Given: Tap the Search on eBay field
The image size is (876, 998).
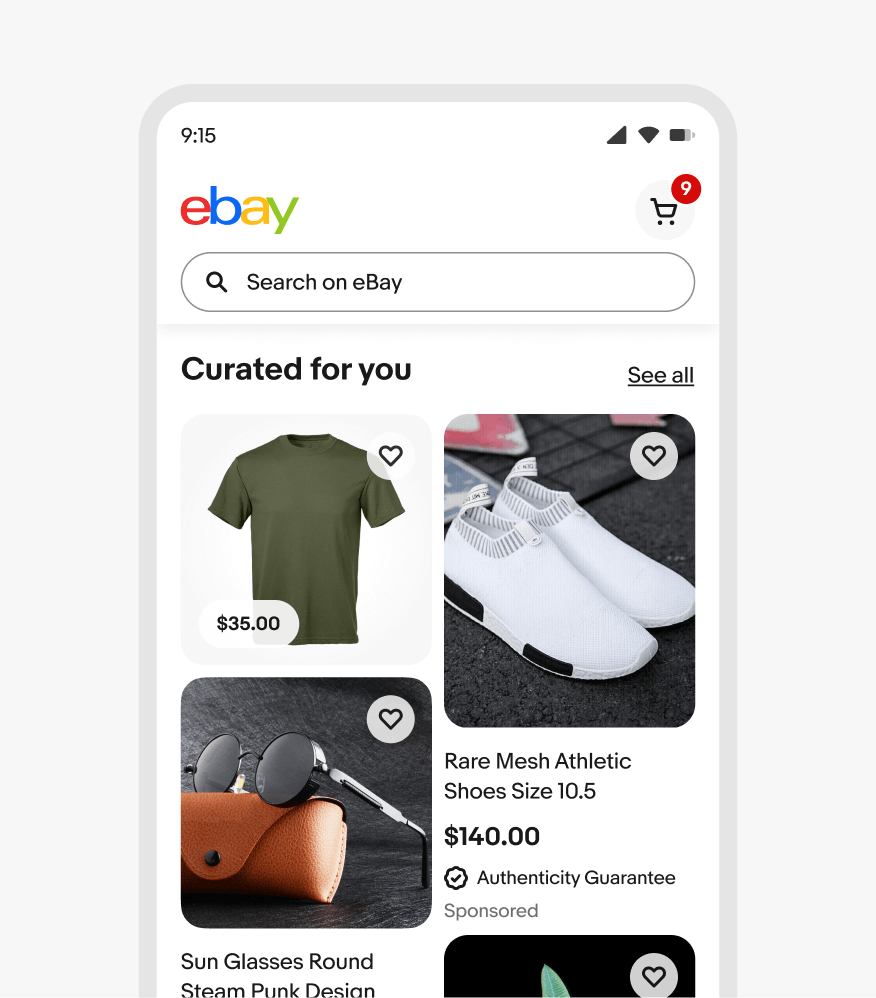Looking at the screenshot, I should click(437, 282).
